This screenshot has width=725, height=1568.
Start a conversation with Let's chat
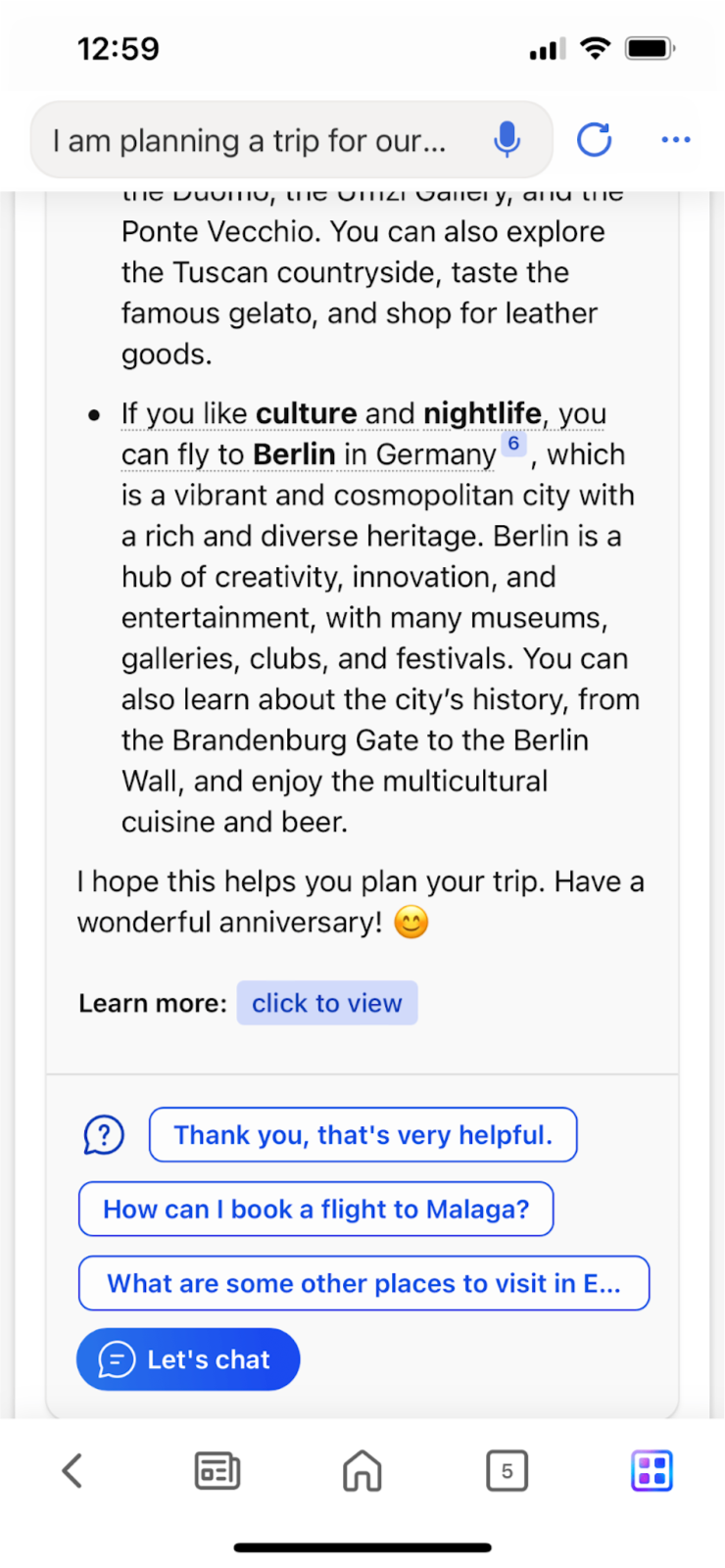(188, 1359)
